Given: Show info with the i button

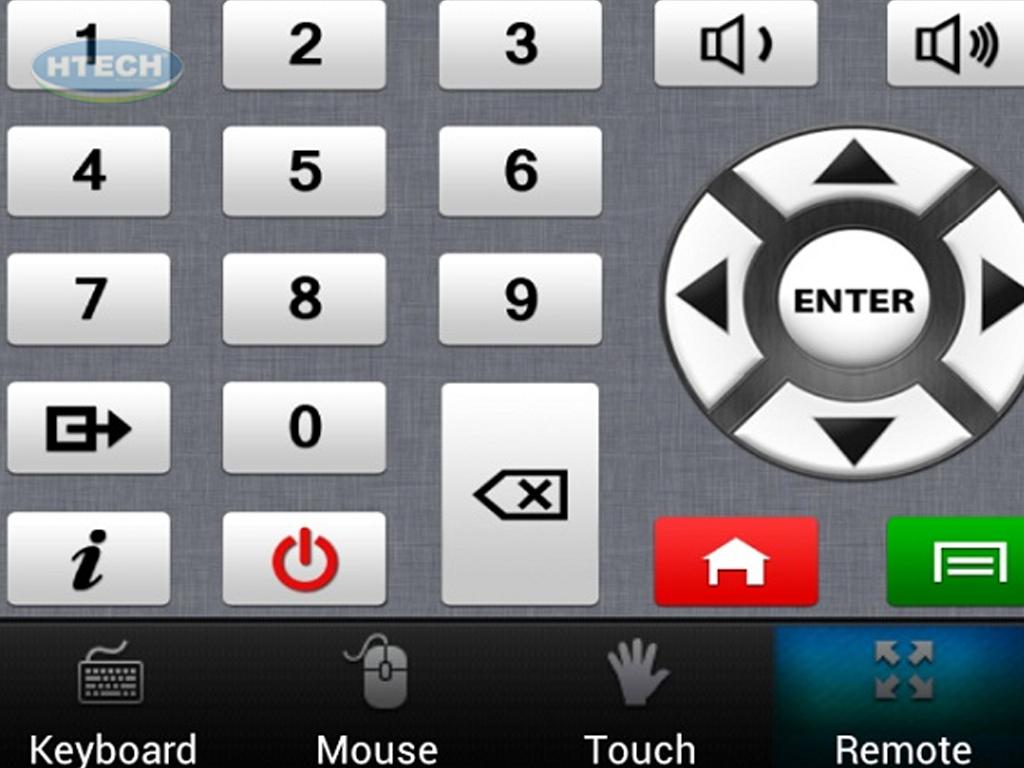Looking at the screenshot, I should (89, 559).
